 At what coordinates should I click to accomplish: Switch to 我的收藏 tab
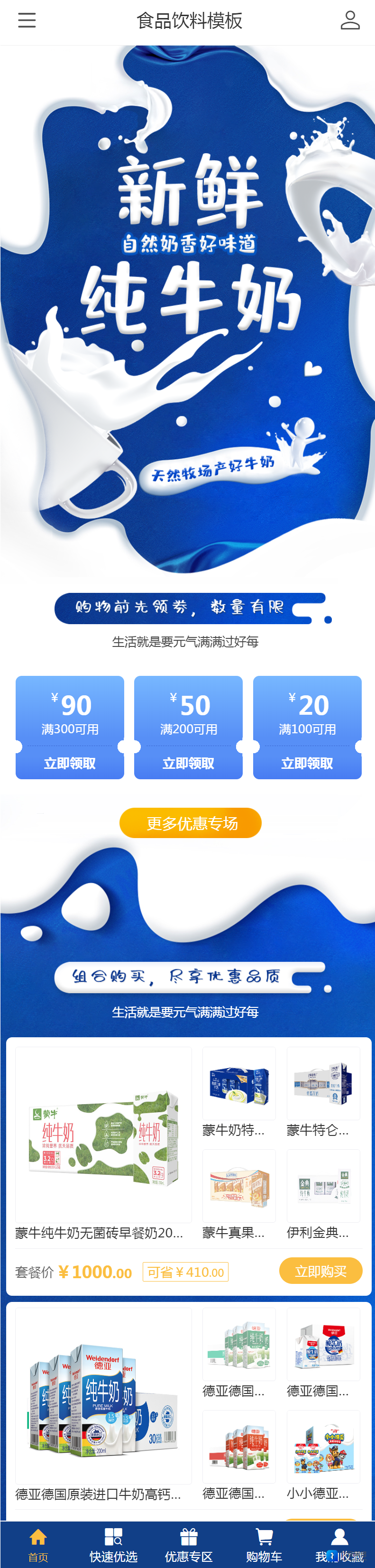pos(339,1545)
